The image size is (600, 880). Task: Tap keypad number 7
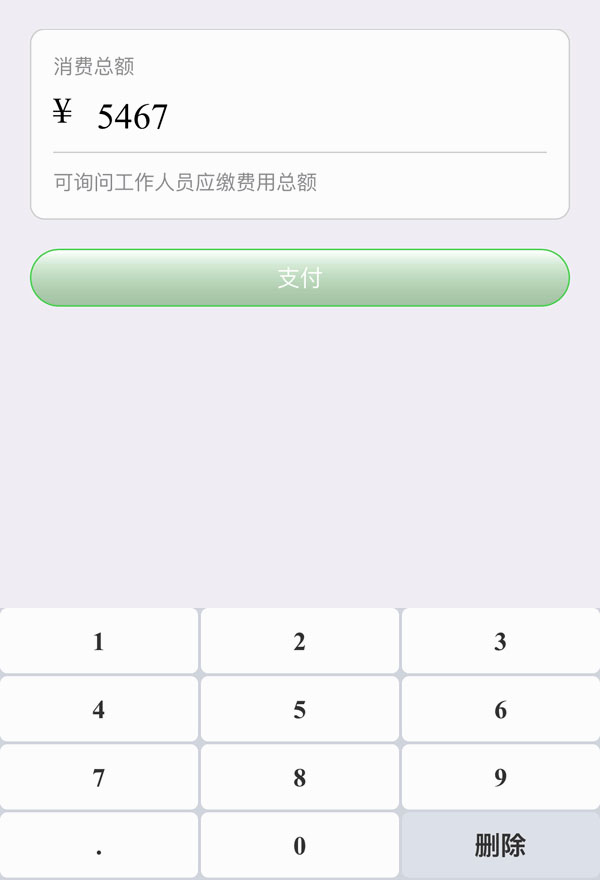(x=99, y=777)
